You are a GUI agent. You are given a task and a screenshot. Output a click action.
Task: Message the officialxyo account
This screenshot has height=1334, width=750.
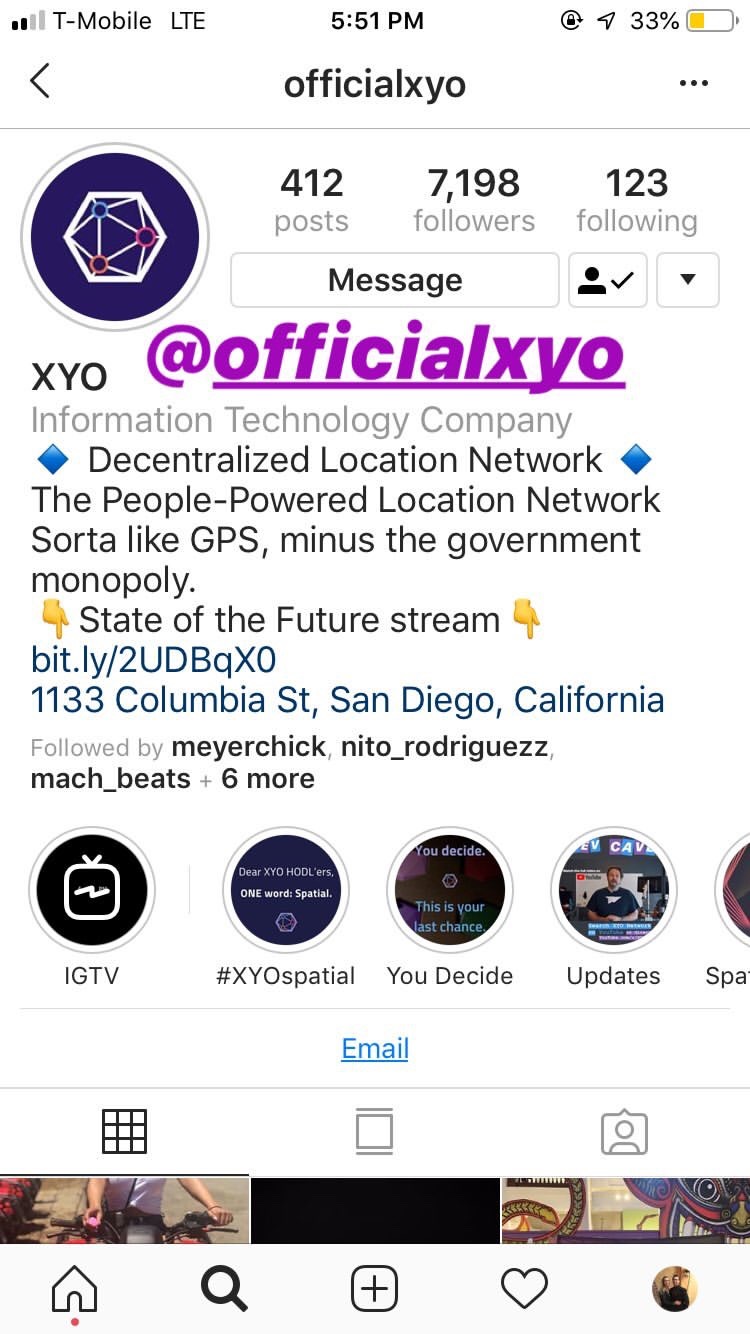395,280
